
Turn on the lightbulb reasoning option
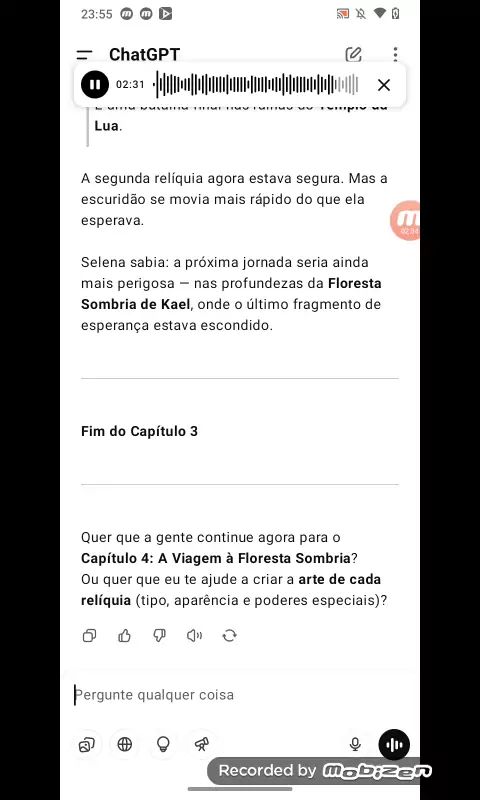(x=163, y=745)
